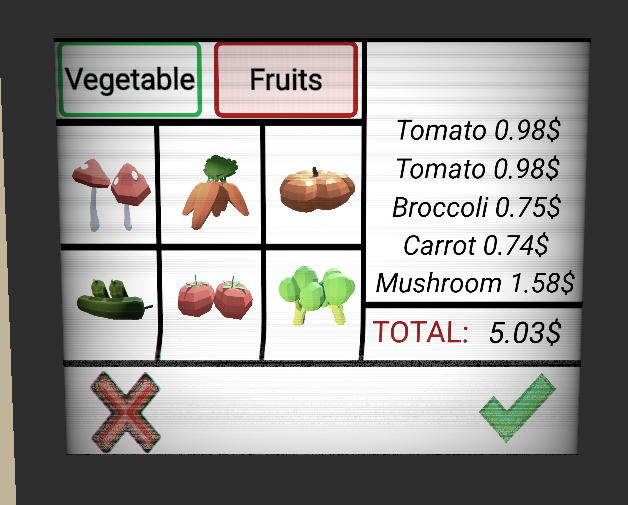Add mushroom to the order
The height and width of the screenshot is (505, 628).
tap(109, 189)
